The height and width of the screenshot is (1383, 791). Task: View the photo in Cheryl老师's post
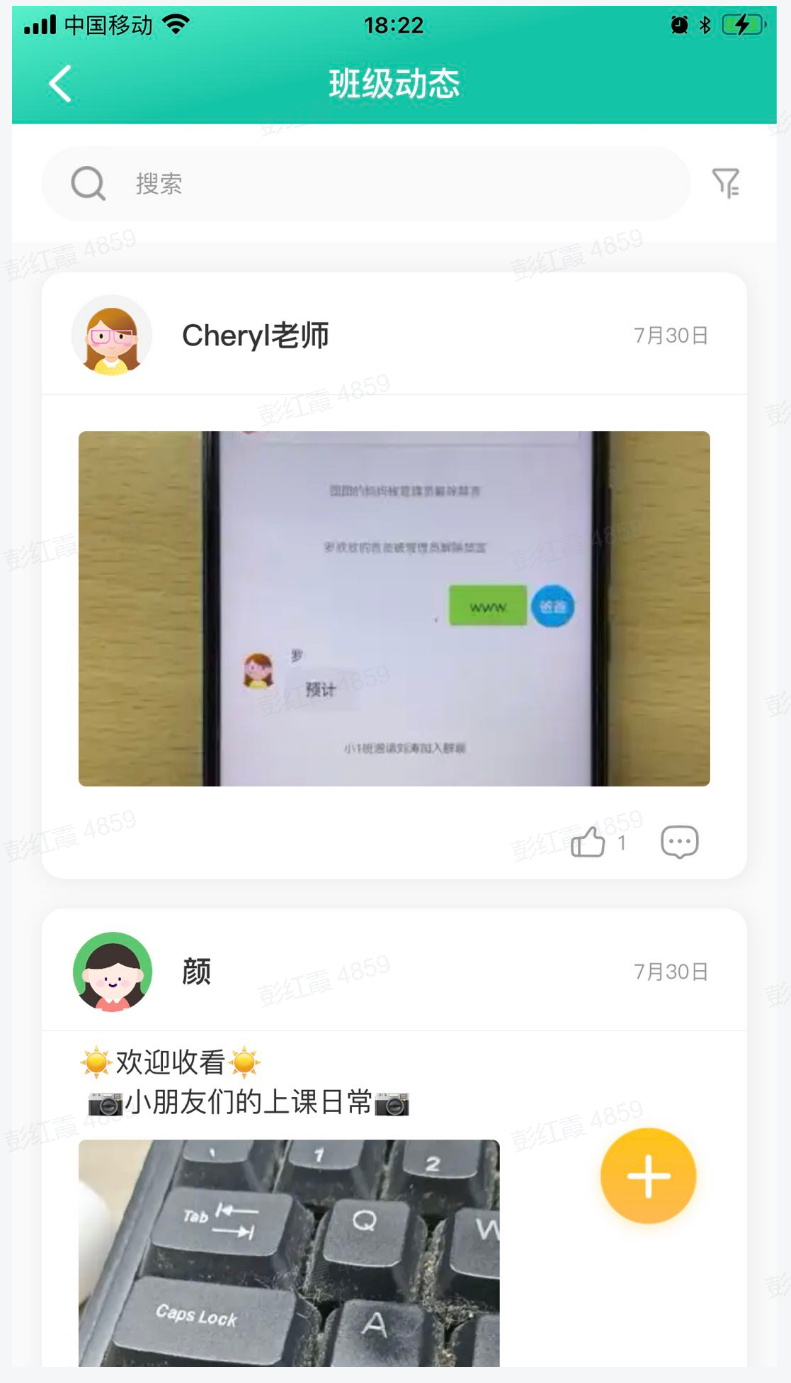tap(394, 608)
